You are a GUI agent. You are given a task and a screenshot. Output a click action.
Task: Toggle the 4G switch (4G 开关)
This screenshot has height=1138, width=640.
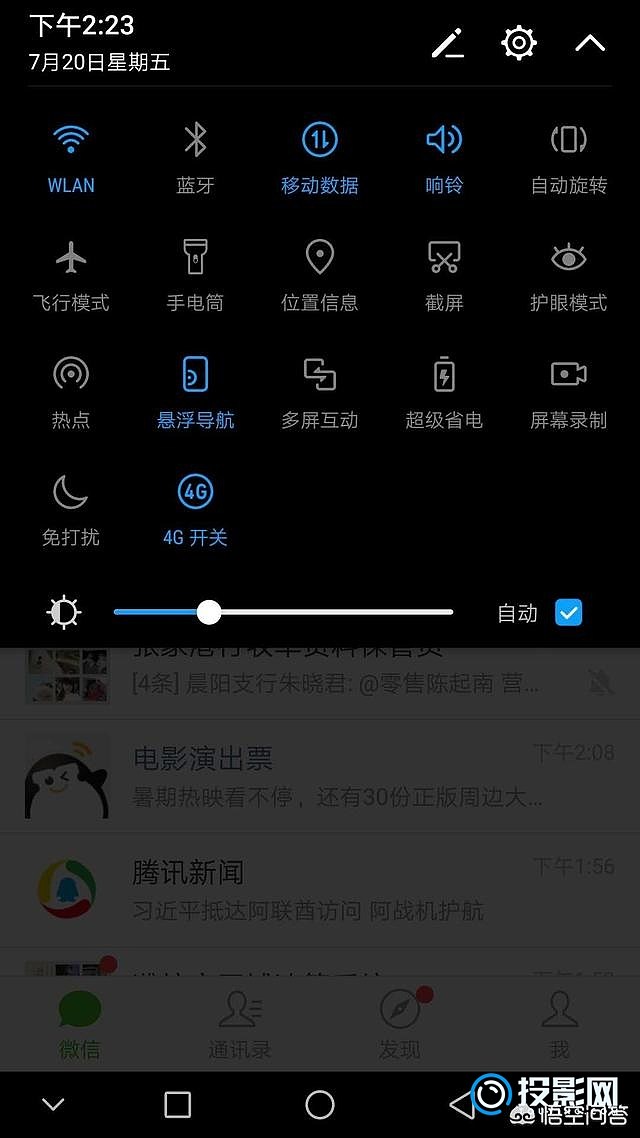[195, 492]
